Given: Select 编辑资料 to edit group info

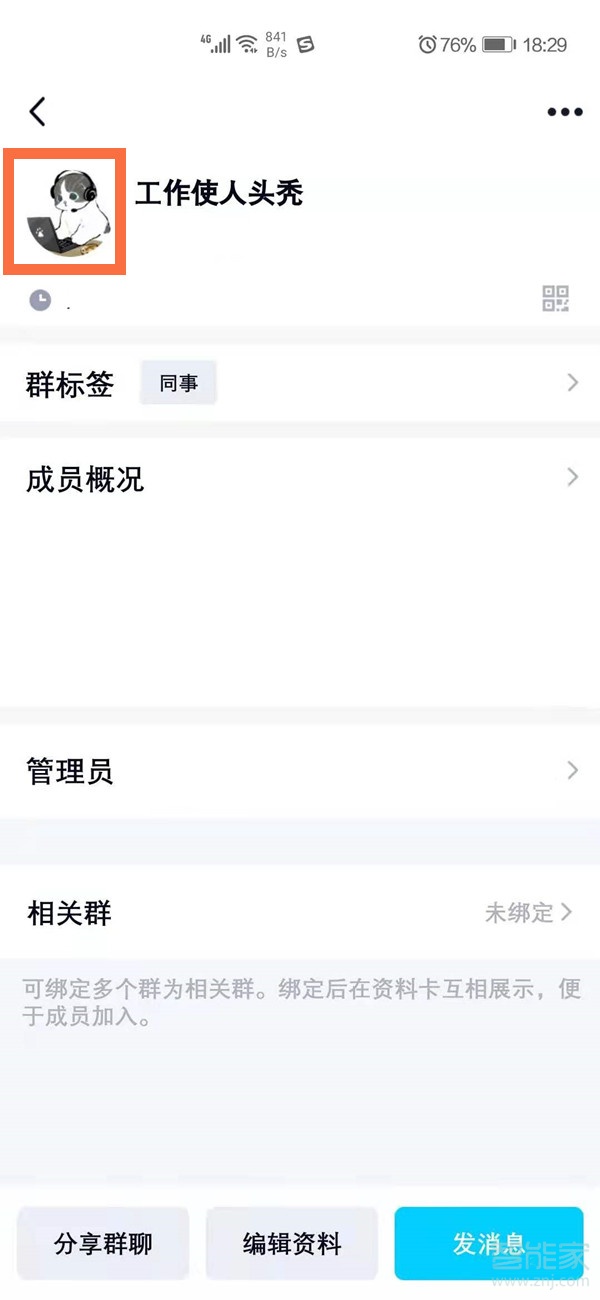Looking at the screenshot, I should [x=292, y=1243].
